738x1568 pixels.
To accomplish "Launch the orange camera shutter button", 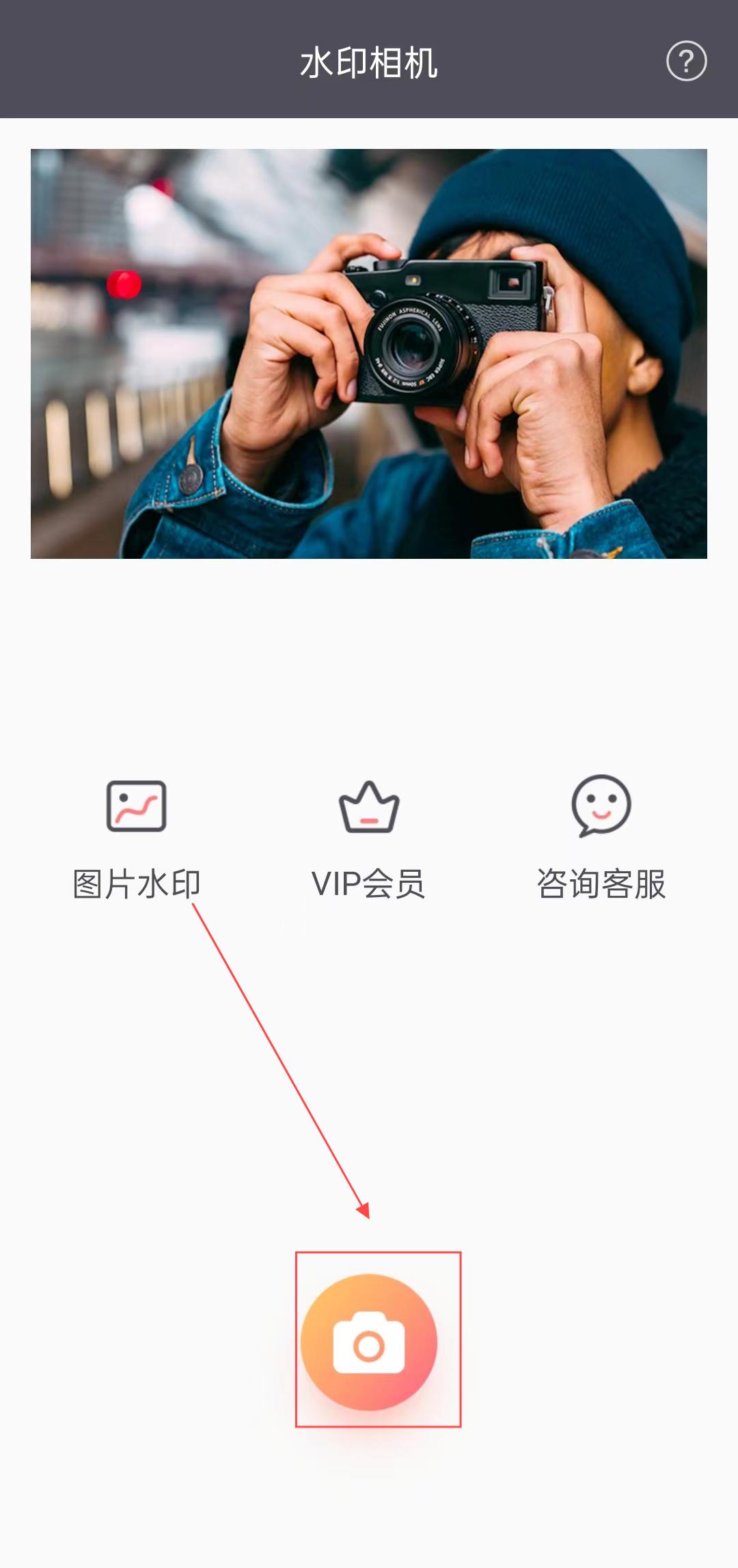I will point(369,1342).
